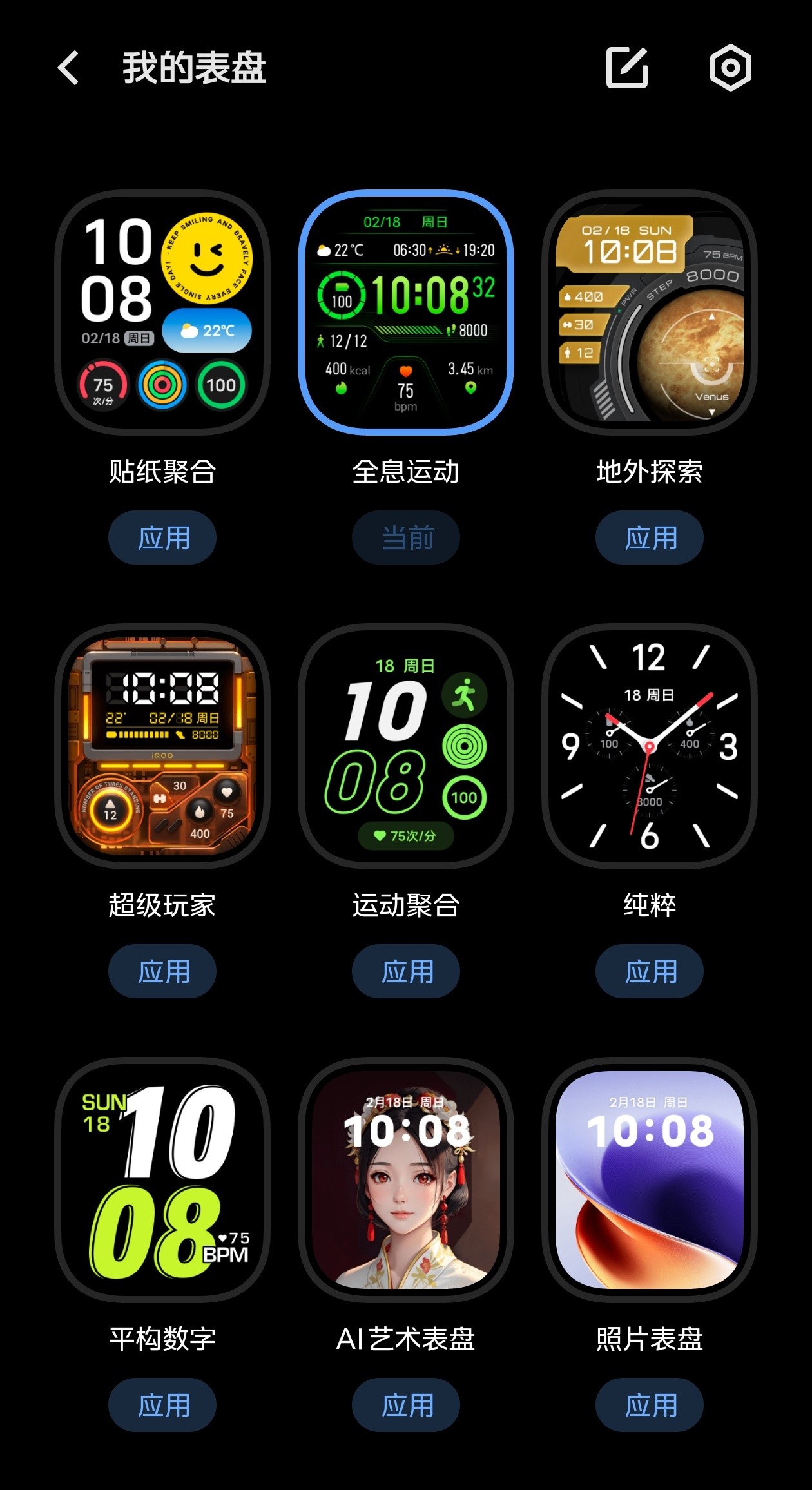
Task: Open the edit watch faces icon
Action: coord(627,68)
